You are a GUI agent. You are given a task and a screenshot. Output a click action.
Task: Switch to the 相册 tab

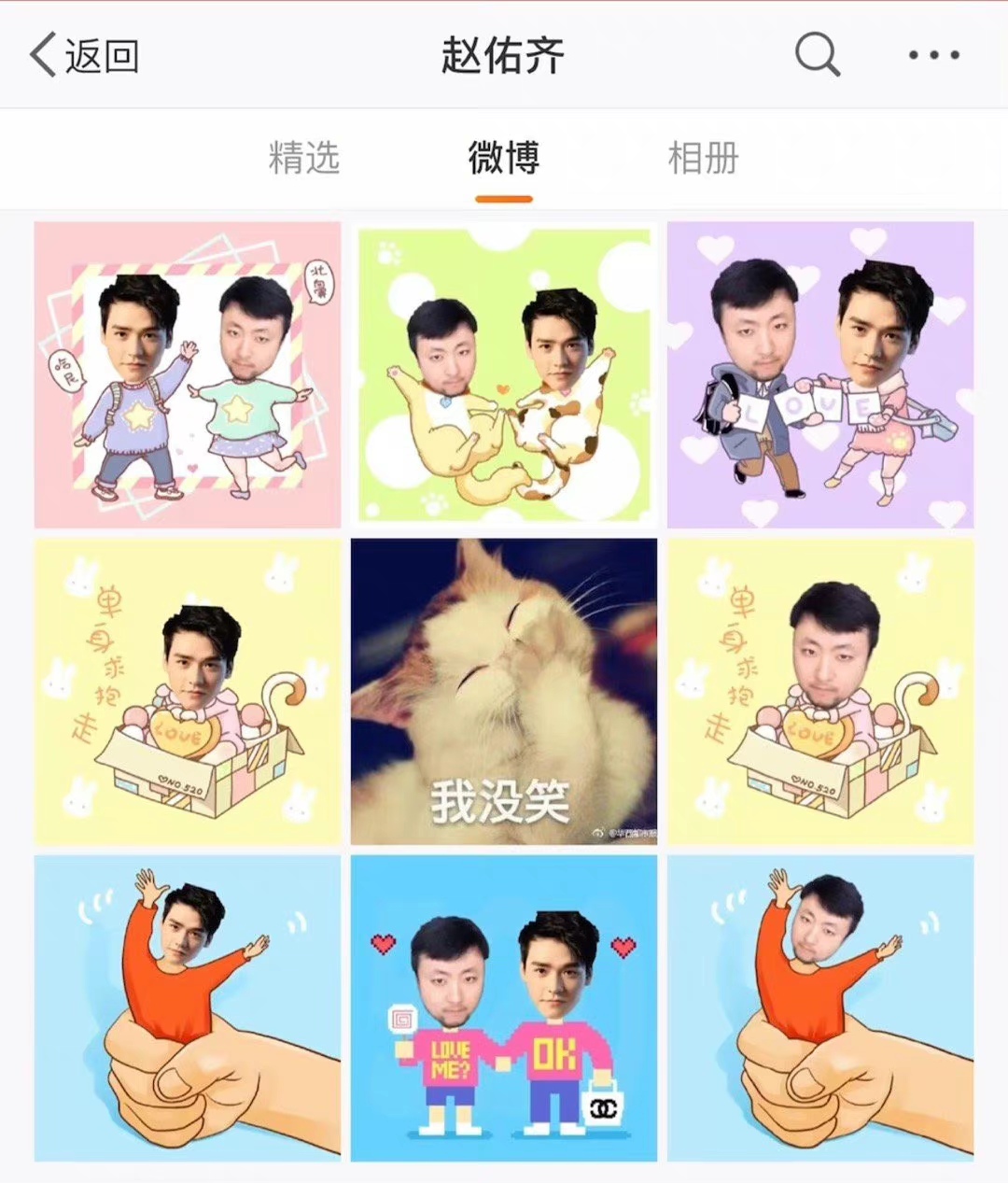click(703, 158)
